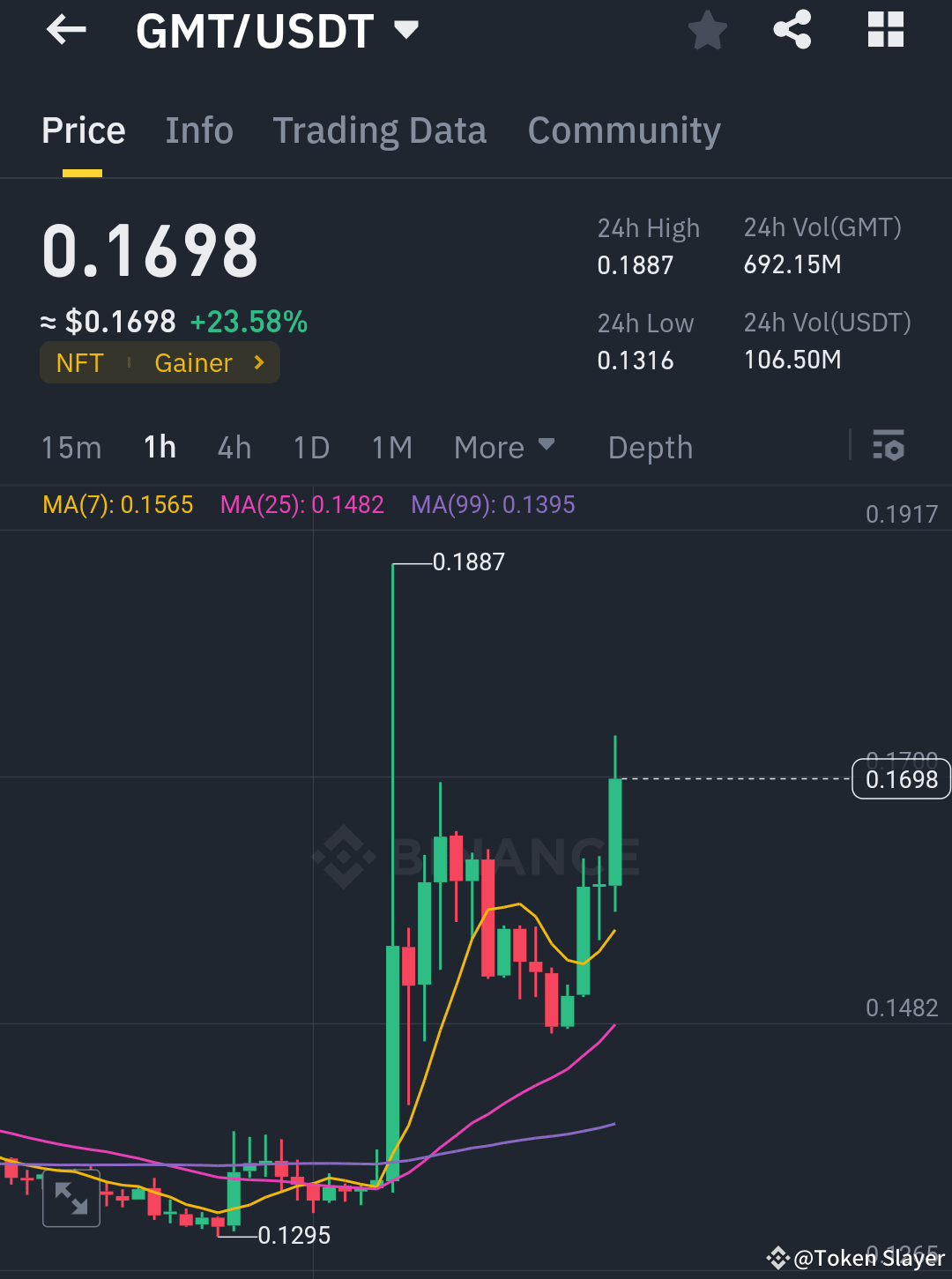Screen dimensions: 952x1279
Task: Switch chart to 1D interval
Action: [310, 447]
